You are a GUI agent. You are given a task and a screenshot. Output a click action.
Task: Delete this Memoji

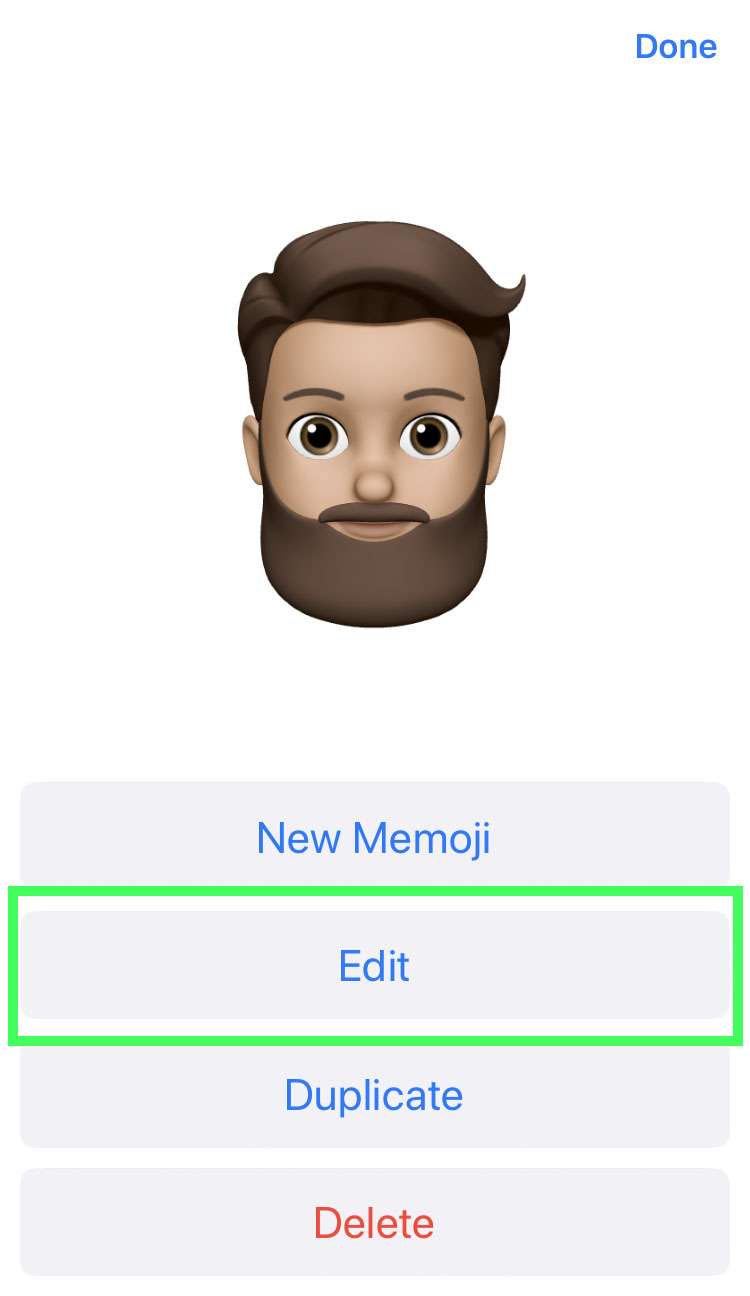coord(374,1223)
